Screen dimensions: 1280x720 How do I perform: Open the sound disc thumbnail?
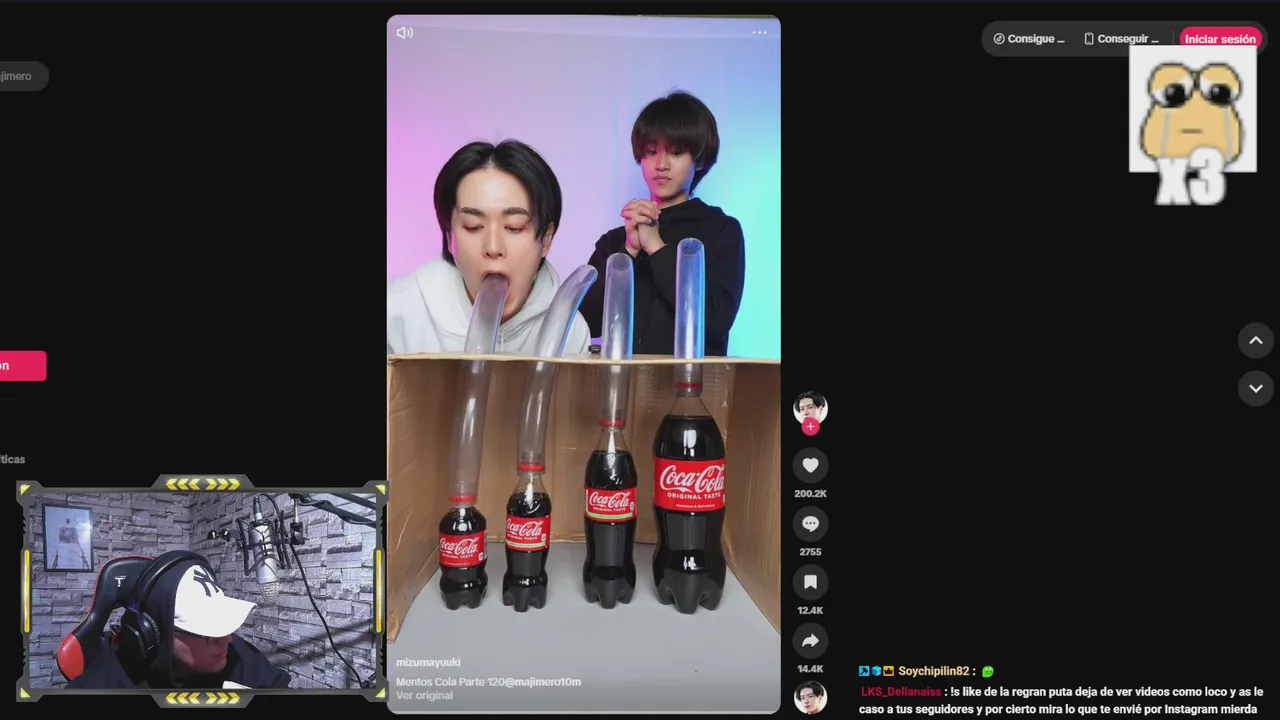(x=810, y=697)
